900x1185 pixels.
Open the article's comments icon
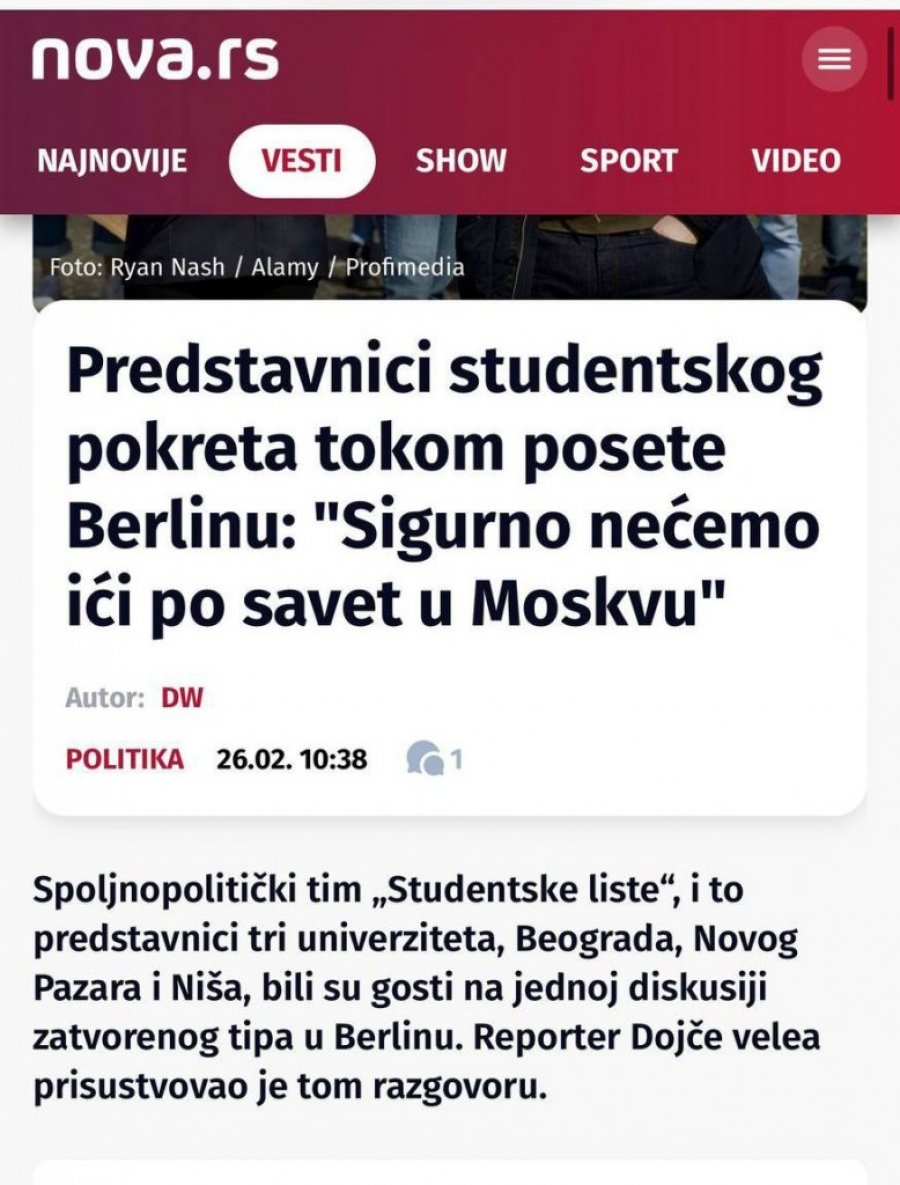426,759
